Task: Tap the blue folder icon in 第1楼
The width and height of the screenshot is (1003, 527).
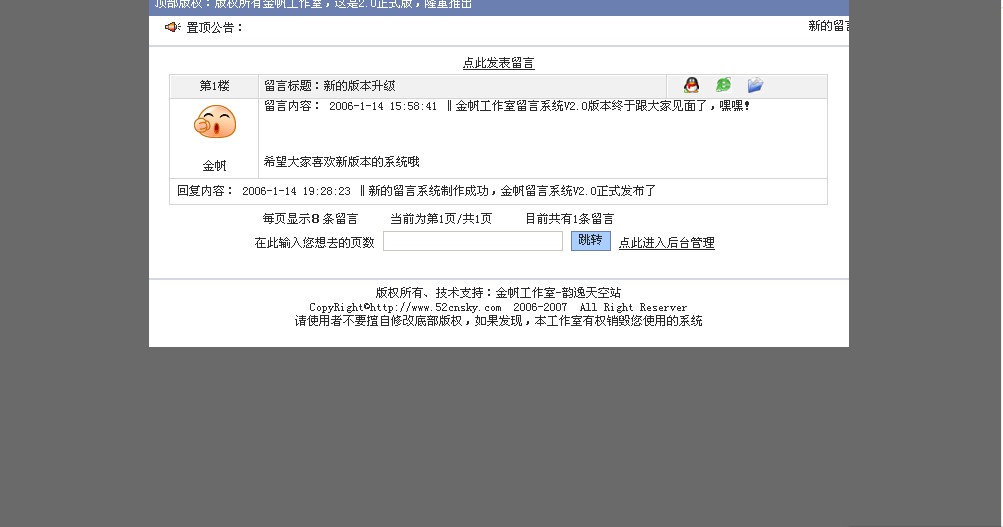Action: pyautogui.click(x=755, y=86)
